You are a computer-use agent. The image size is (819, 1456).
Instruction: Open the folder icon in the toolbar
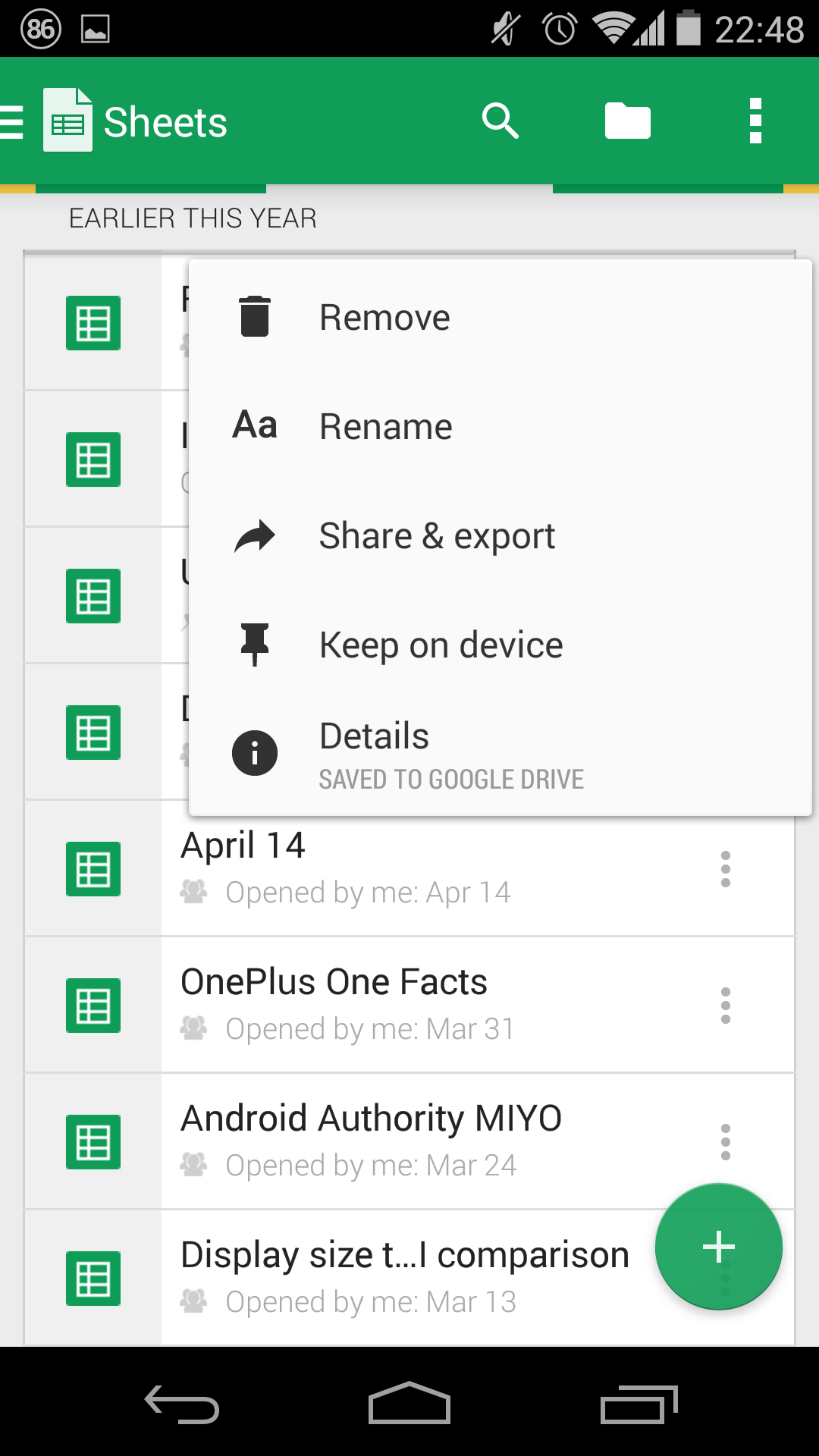click(x=627, y=121)
